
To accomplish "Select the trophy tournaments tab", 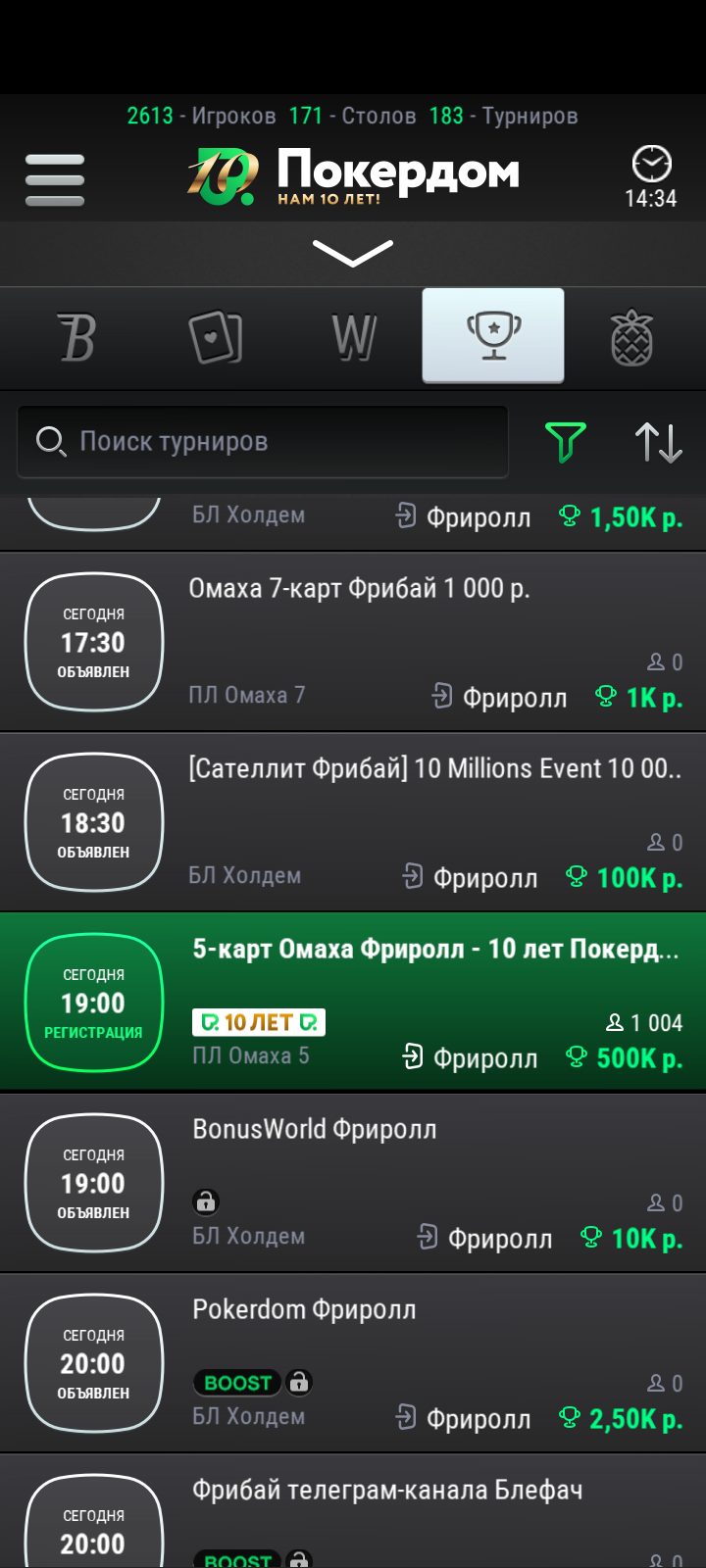I will [493, 335].
